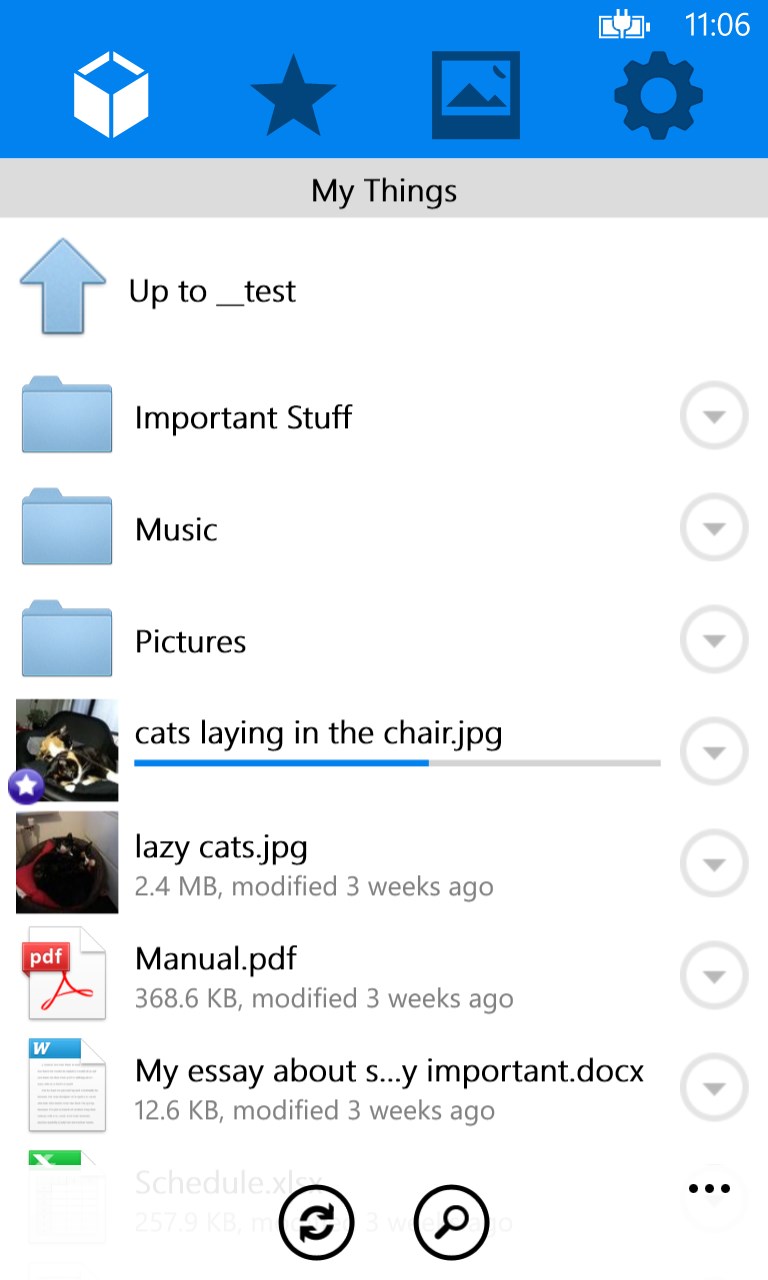Go up to __test folder
This screenshot has height=1280, width=768.
click(x=384, y=290)
